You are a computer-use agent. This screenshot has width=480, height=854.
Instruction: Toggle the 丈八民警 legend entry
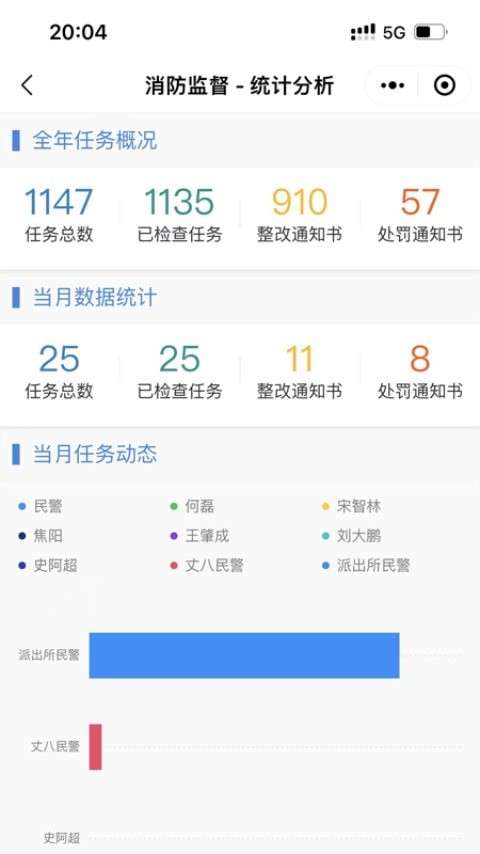coord(206,565)
